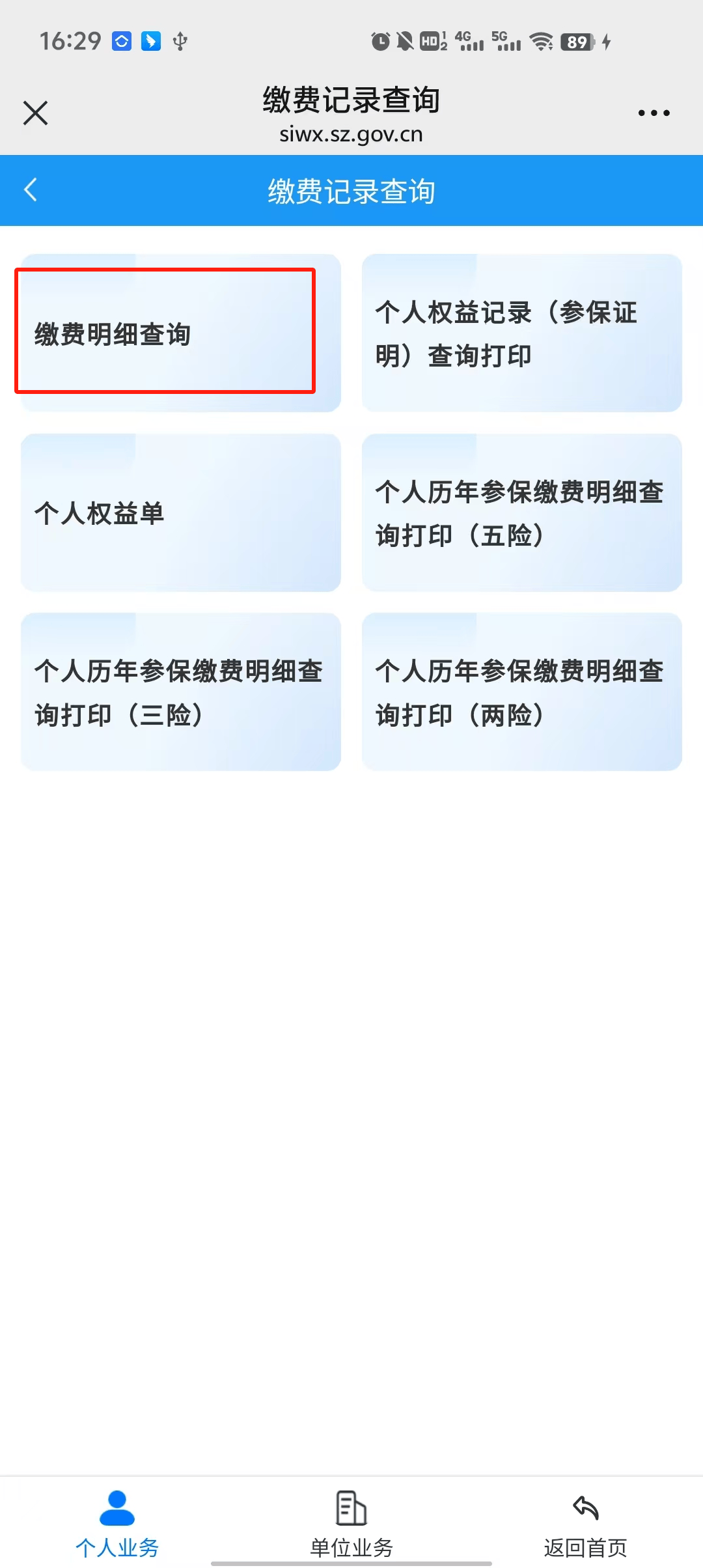Tap the back arrow on the blue header

30,190
